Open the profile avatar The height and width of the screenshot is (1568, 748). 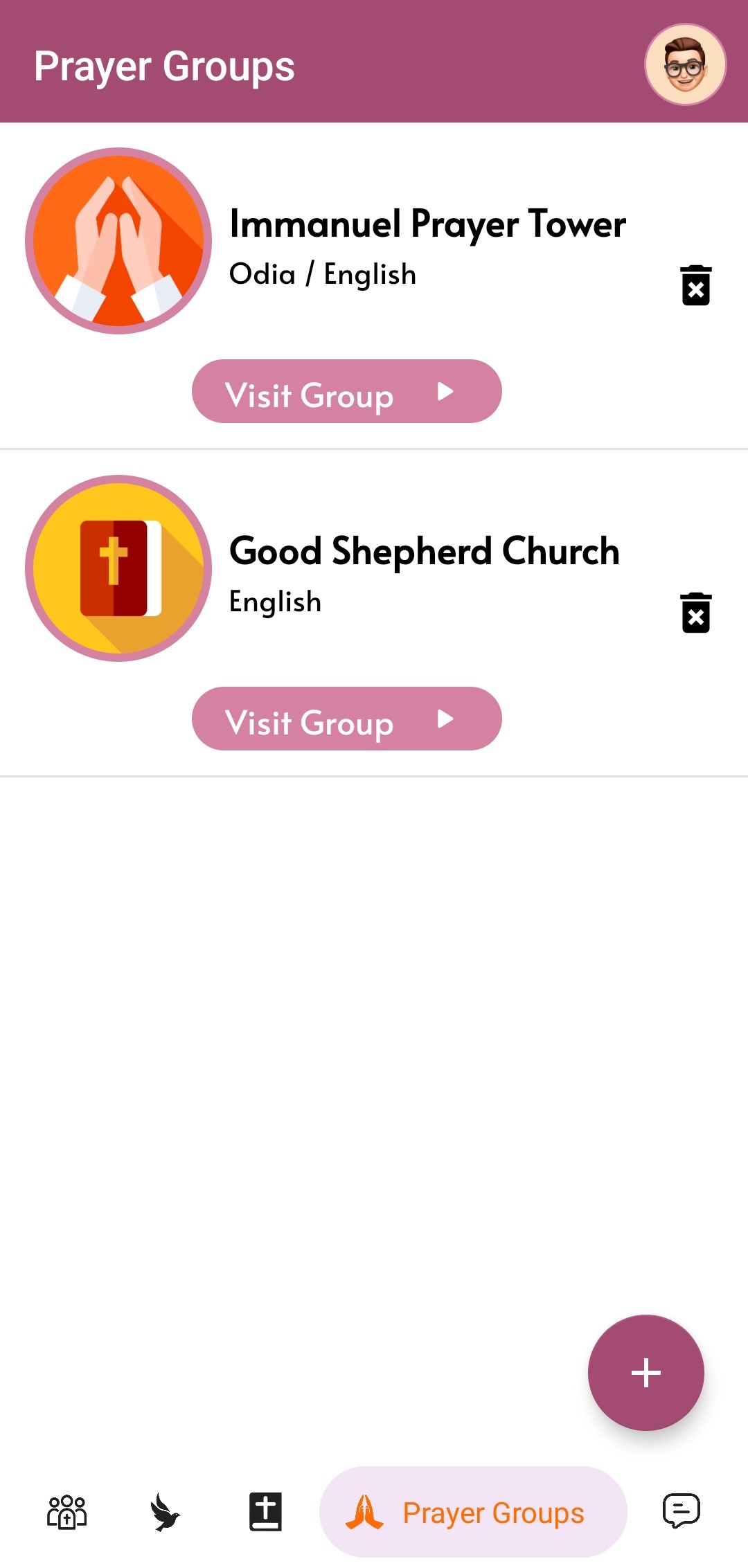(x=685, y=65)
